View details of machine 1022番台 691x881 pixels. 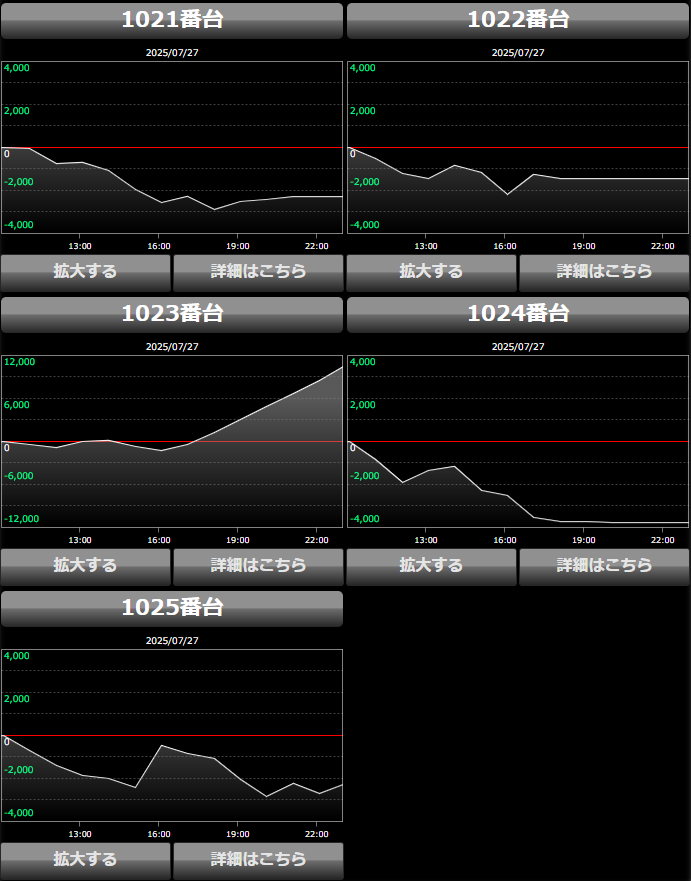[x=604, y=271]
